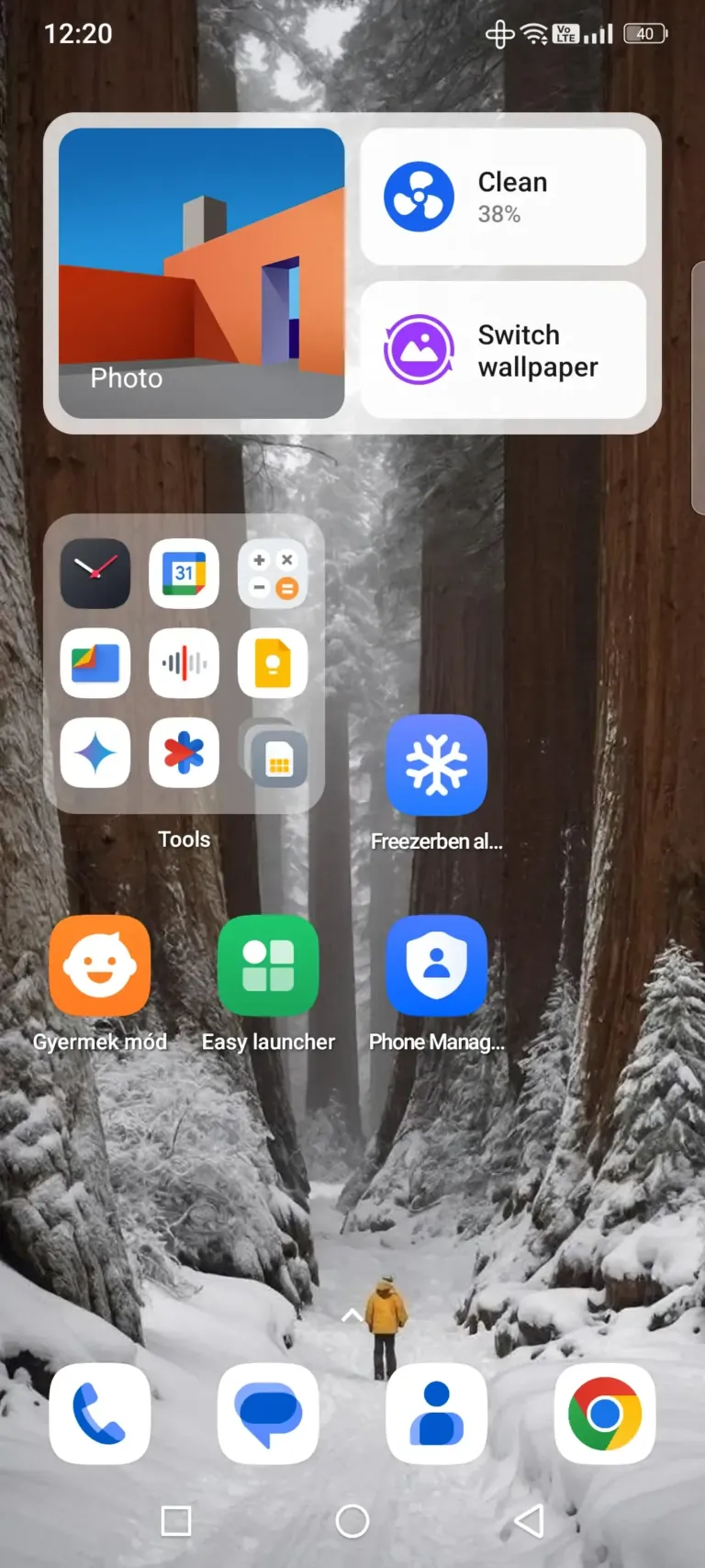Image resolution: width=705 pixels, height=1568 pixels.
Task: Launch the Gemini app icon
Action: tap(95, 753)
